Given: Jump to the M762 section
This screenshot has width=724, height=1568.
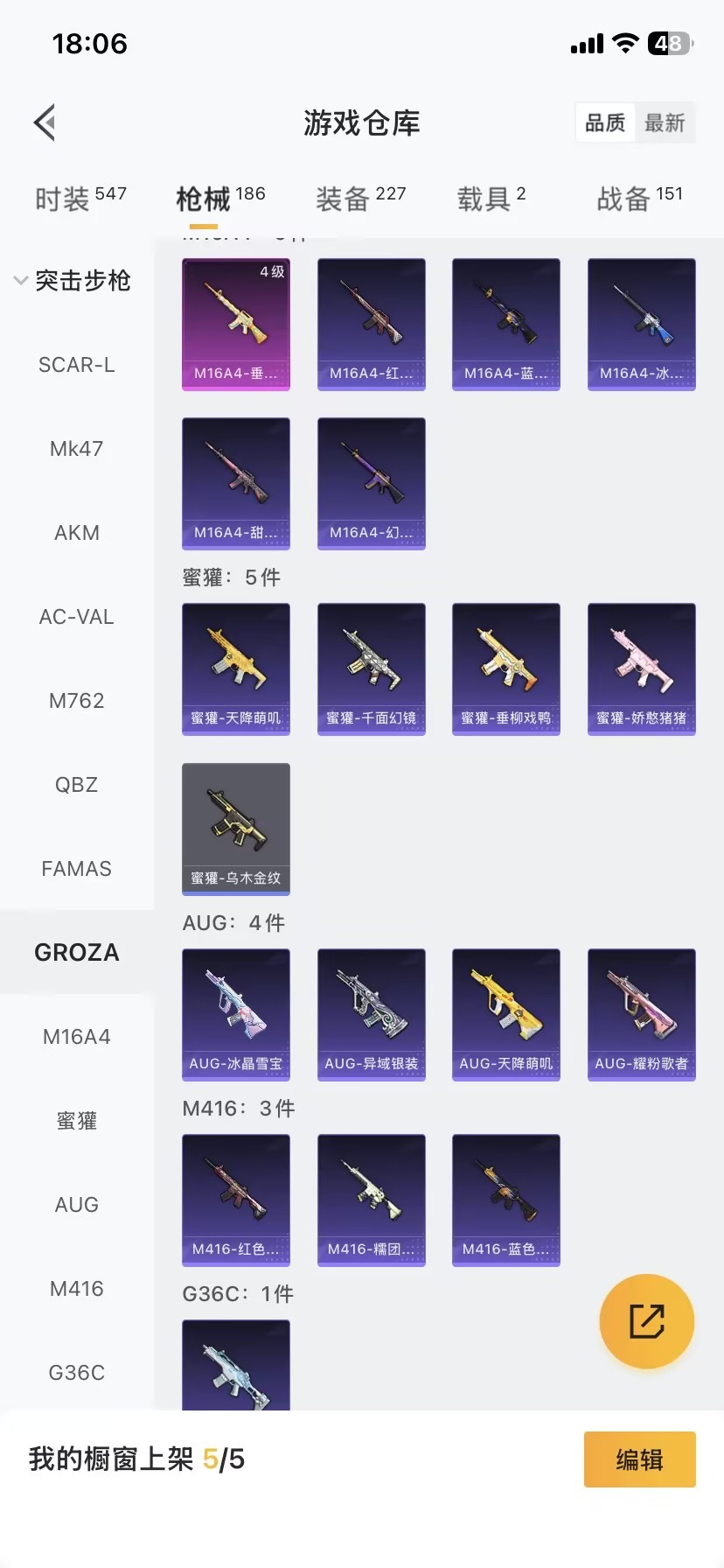Looking at the screenshot, I should pos(77,701).
